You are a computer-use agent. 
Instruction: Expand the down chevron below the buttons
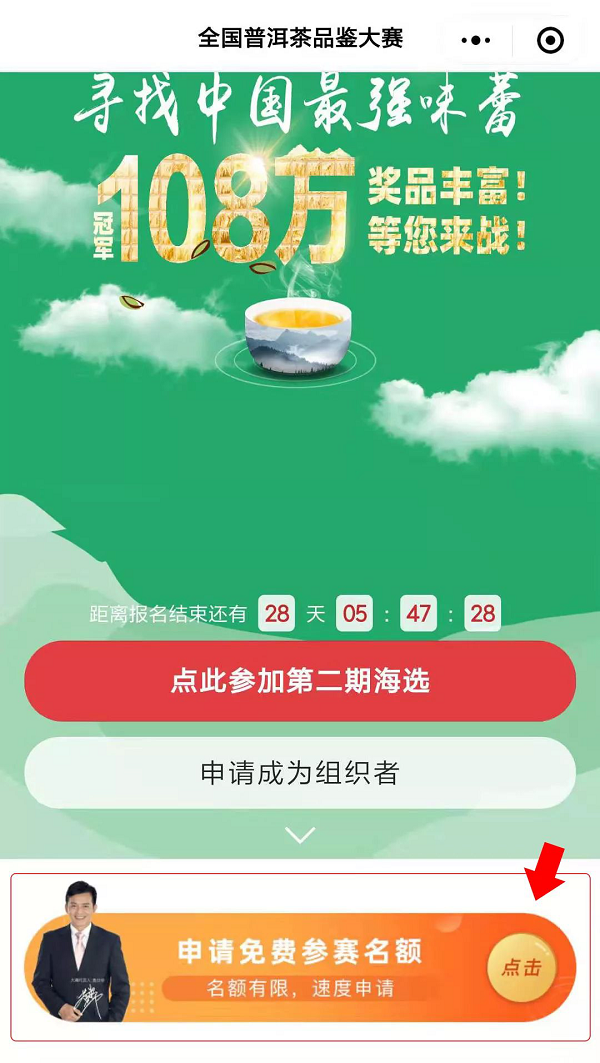[300, 834]
